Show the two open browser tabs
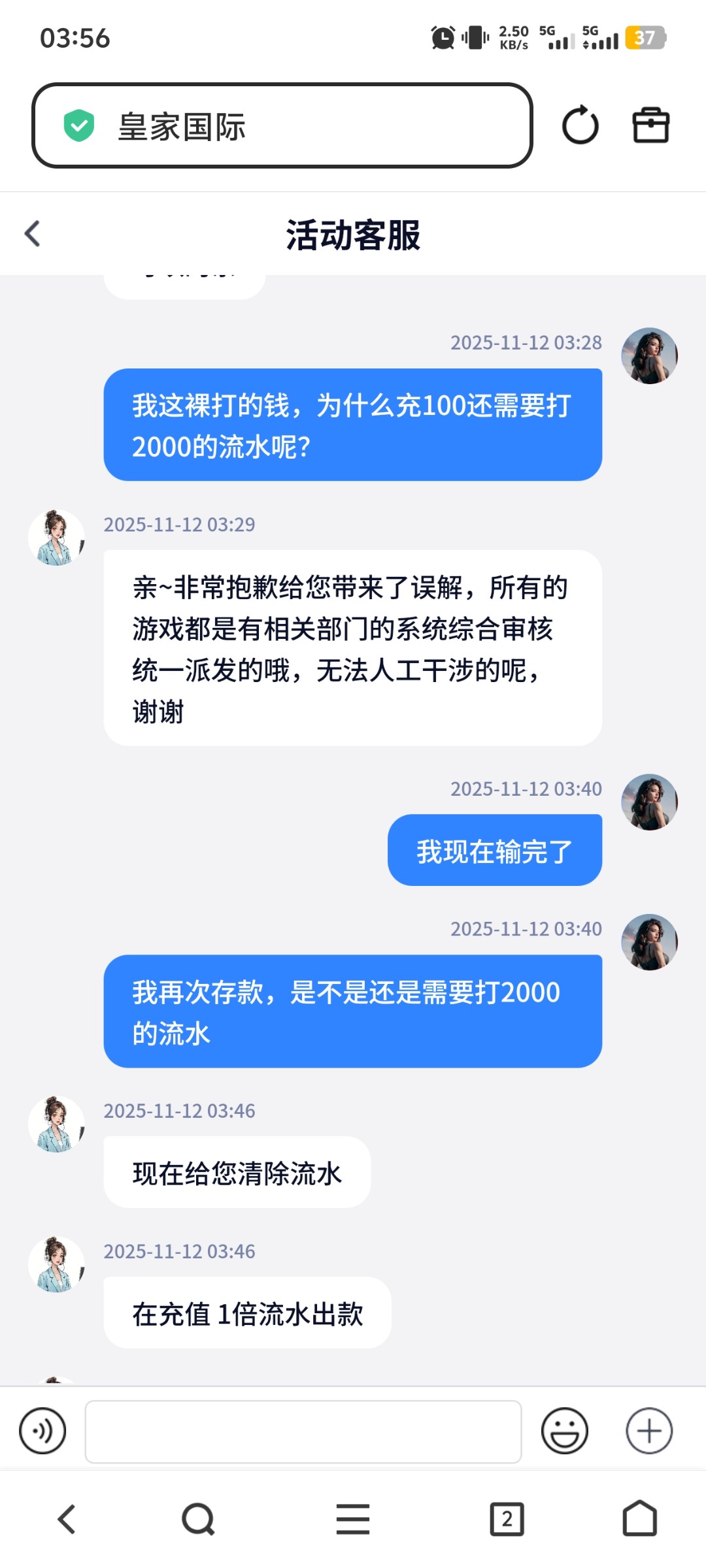 507,1519
